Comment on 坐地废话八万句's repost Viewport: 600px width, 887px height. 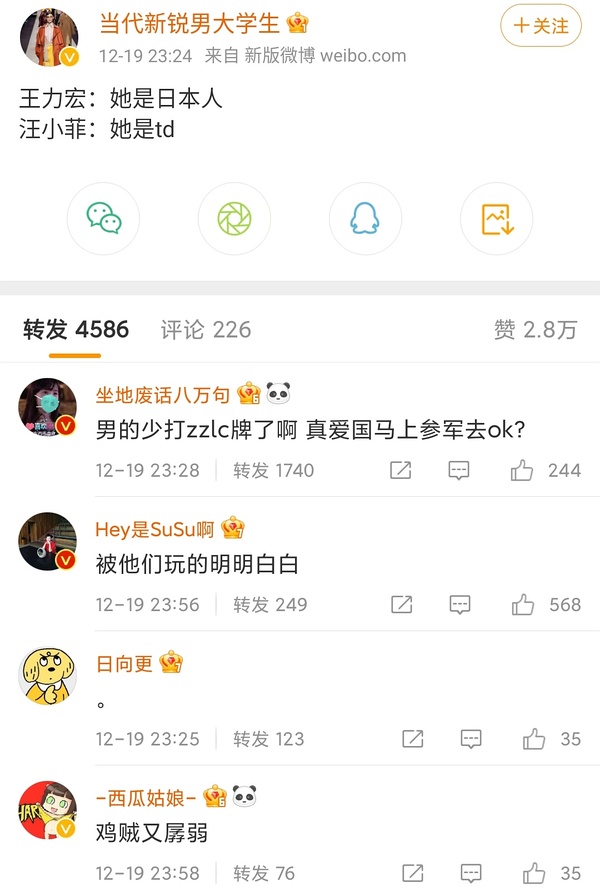(x=459, y=470)
